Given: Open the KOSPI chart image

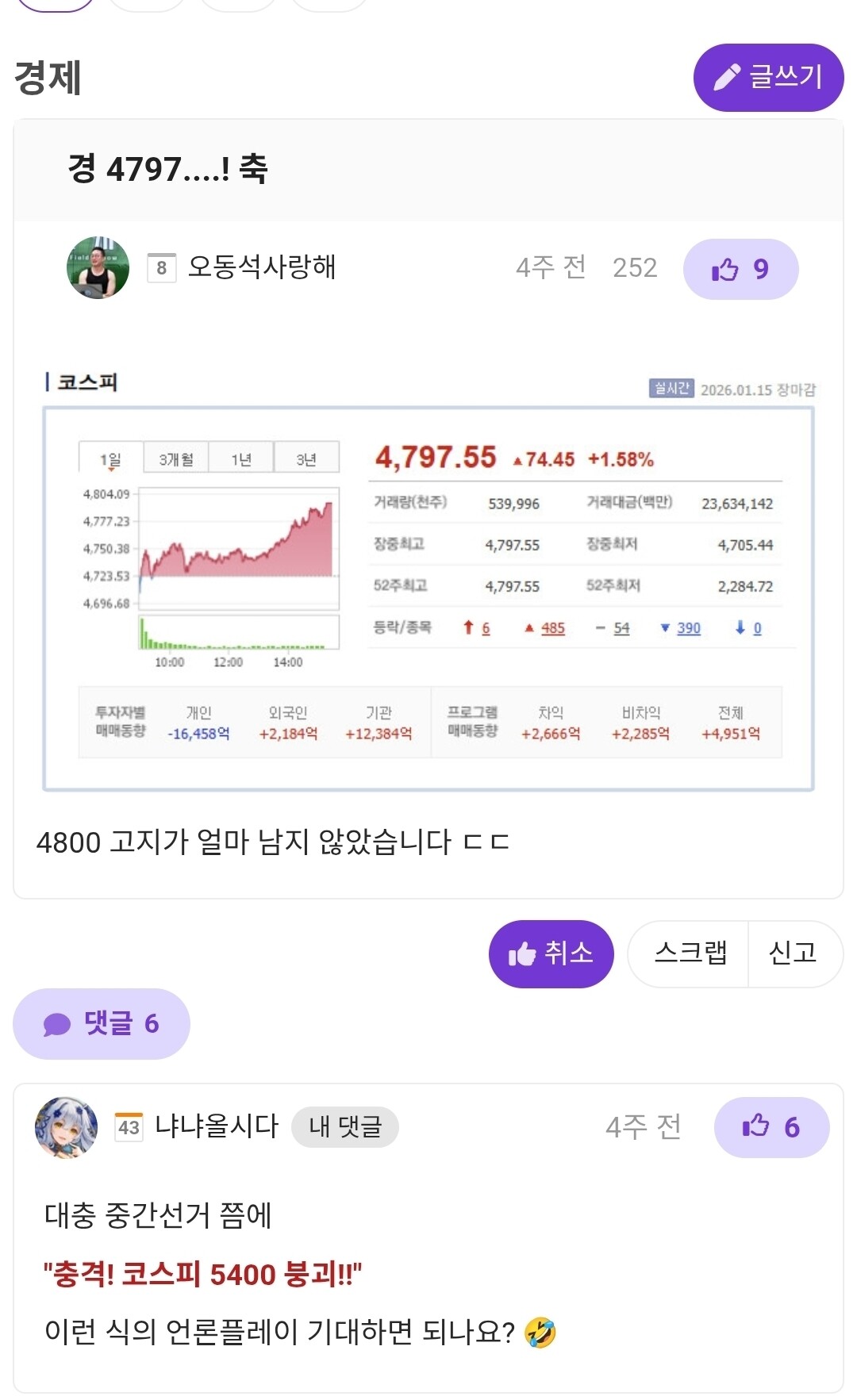Looking at the screenshot, I should tap(428, 582).
